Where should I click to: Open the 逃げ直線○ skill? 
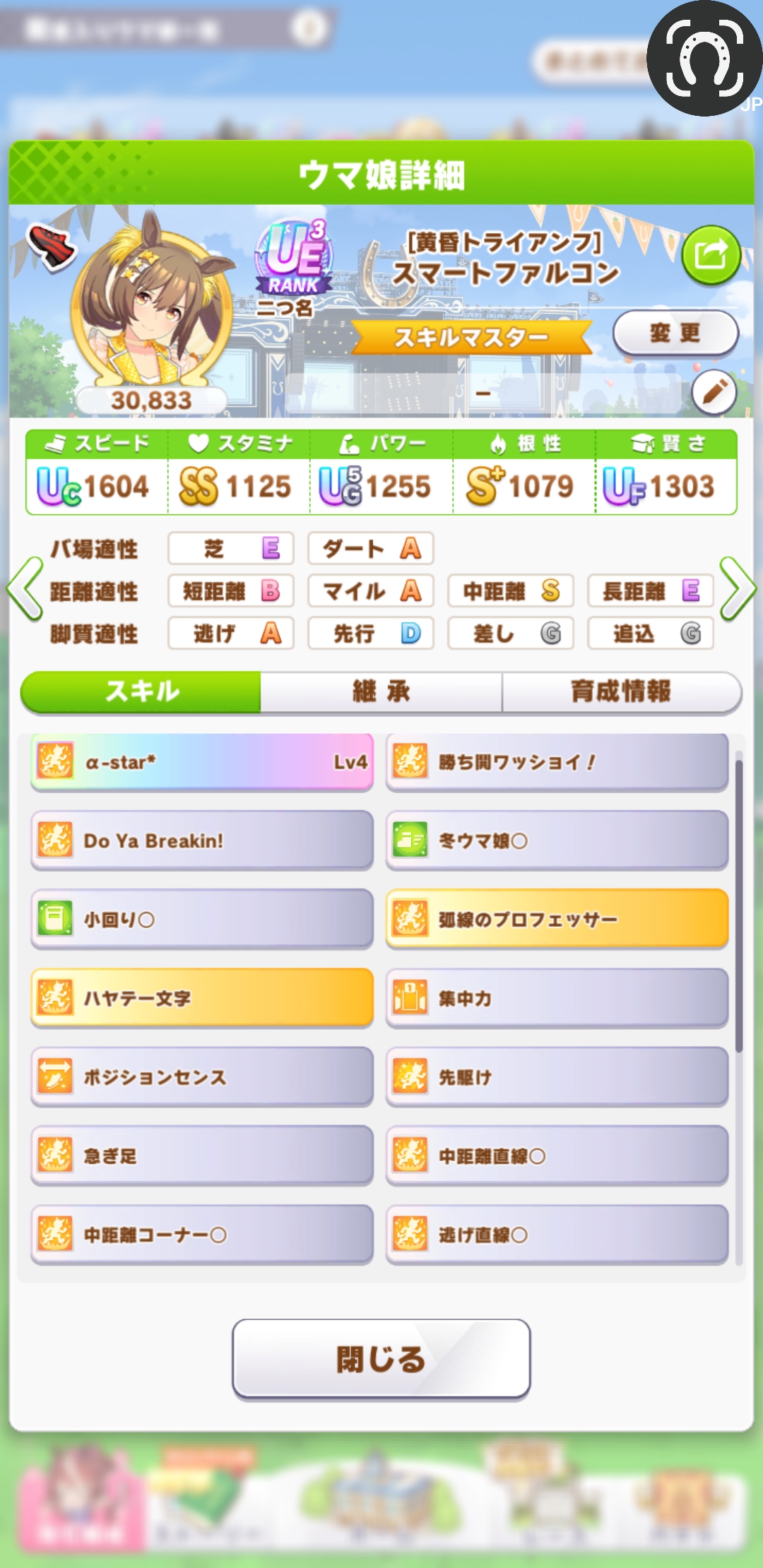pos(557,1235)
